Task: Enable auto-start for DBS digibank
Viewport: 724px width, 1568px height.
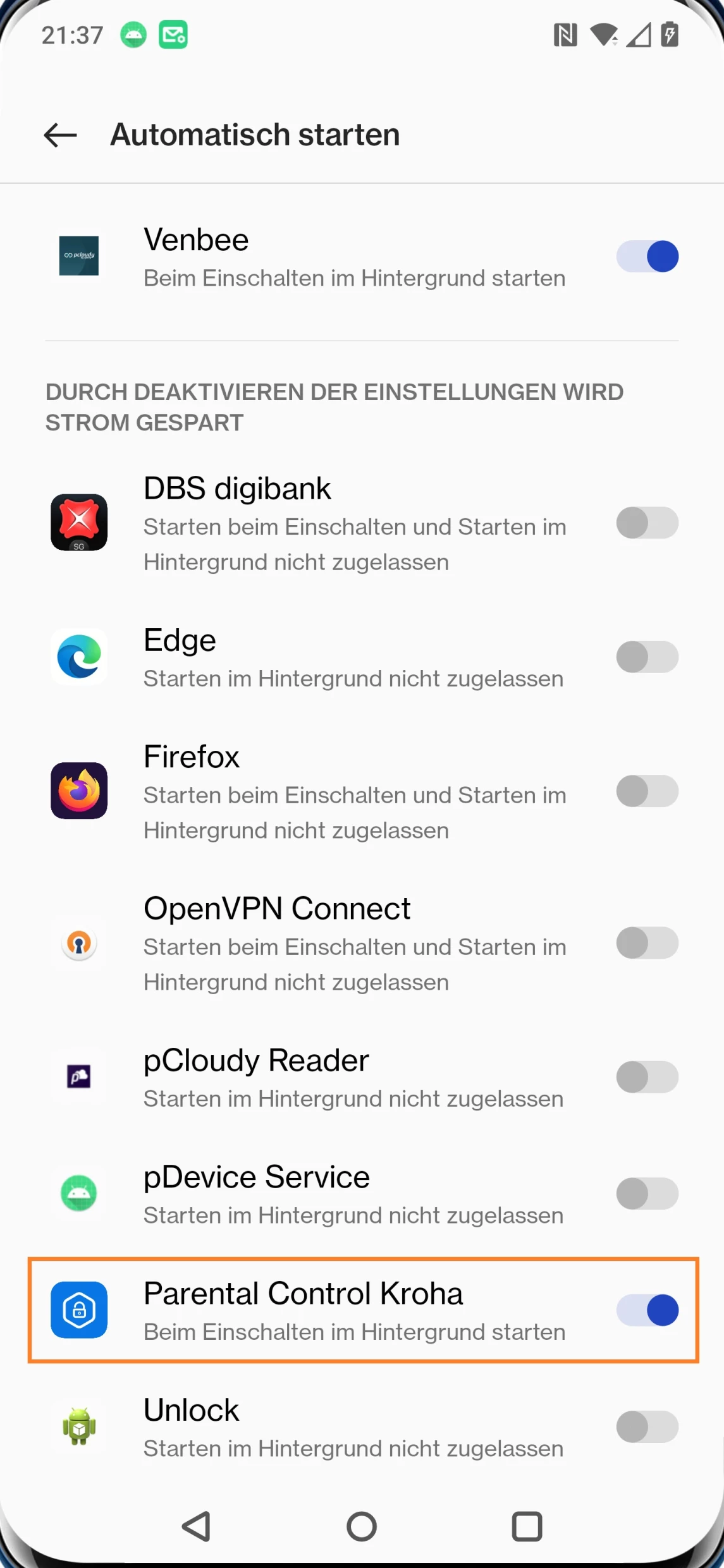Action: pos(647,523)
